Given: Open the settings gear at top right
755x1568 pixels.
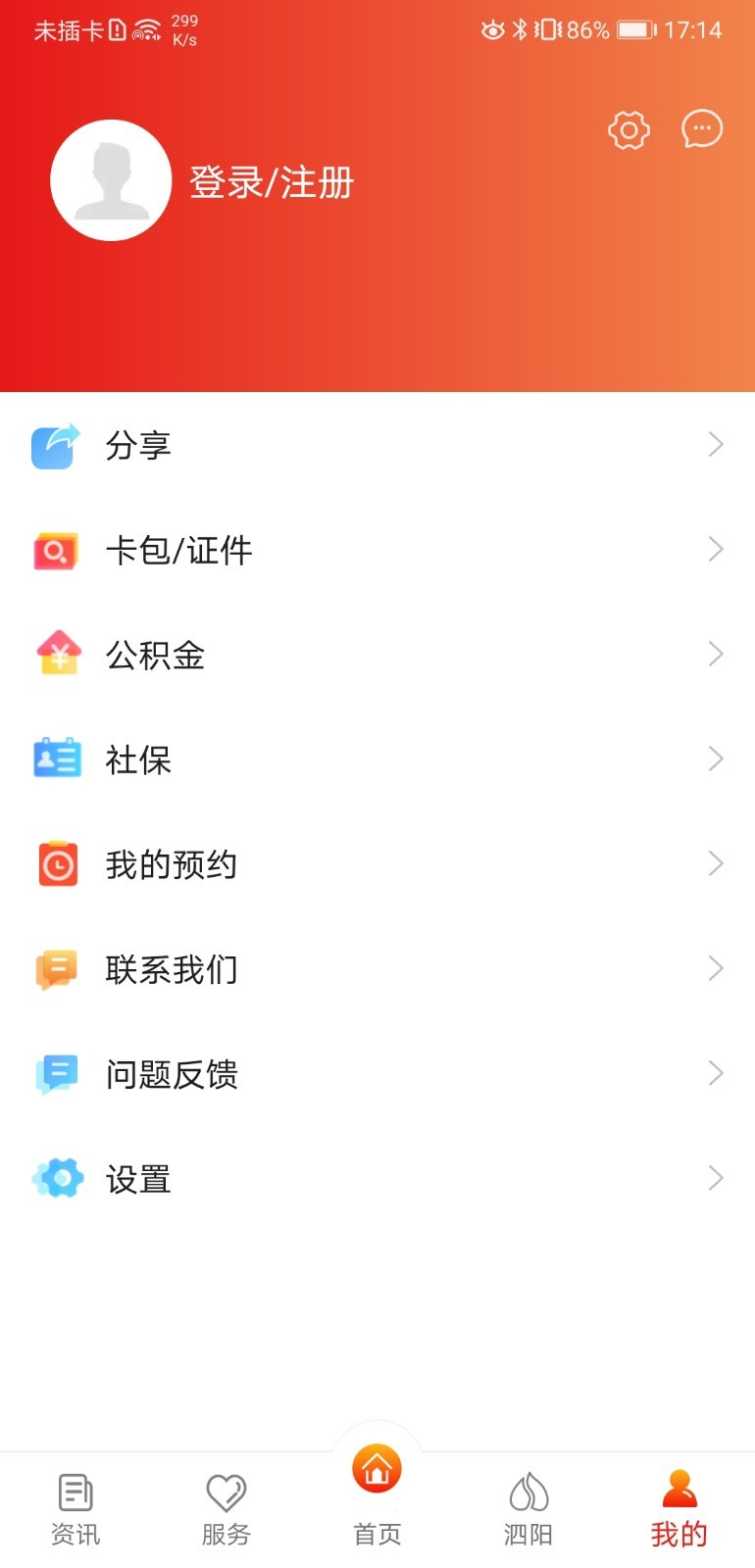Looking at the screenshot, I should click(628, 129).
